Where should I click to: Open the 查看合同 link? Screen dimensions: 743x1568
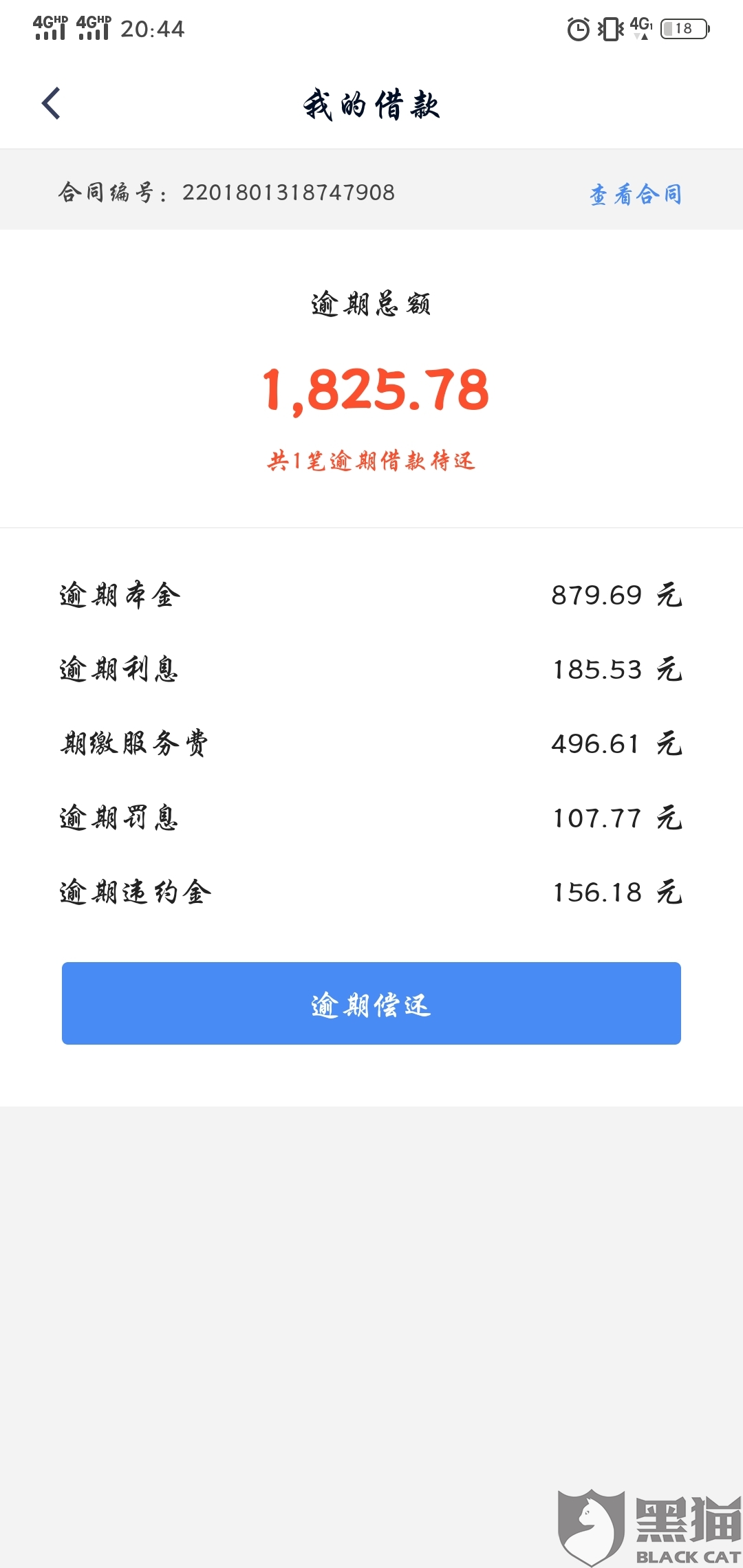click(636, 195)
